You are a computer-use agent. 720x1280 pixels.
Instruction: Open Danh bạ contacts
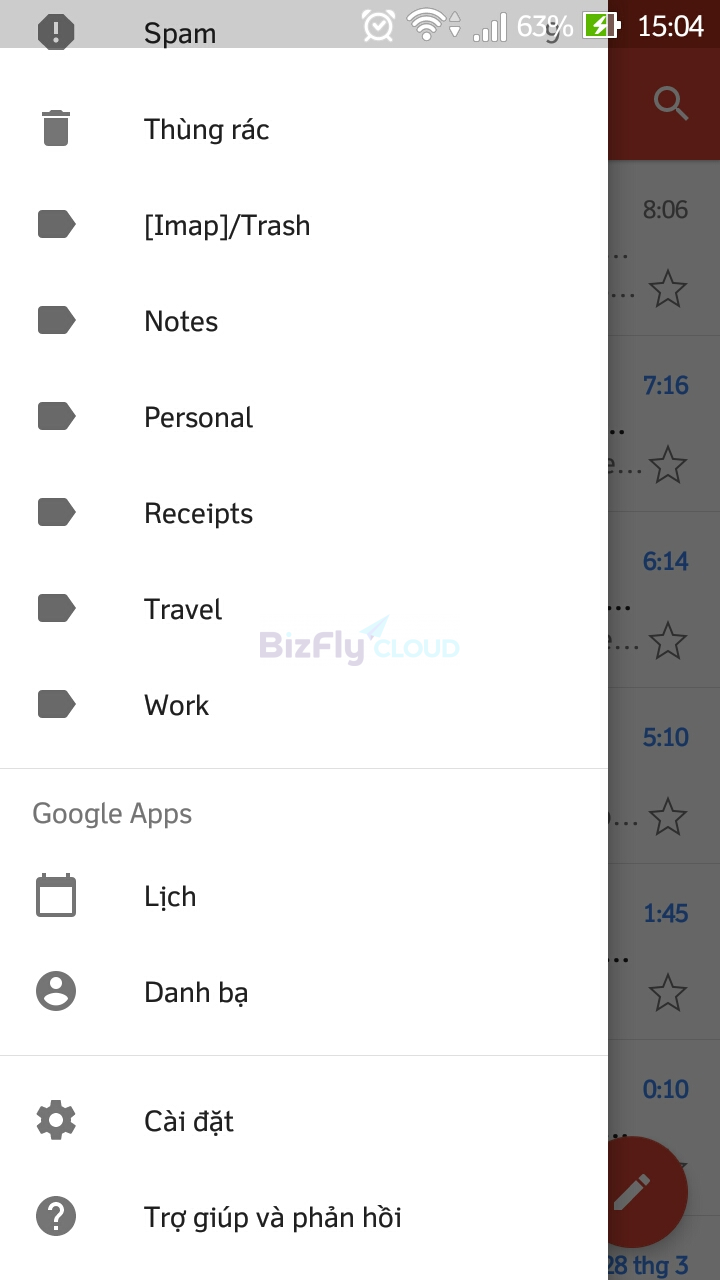click(x=304, y=992)
